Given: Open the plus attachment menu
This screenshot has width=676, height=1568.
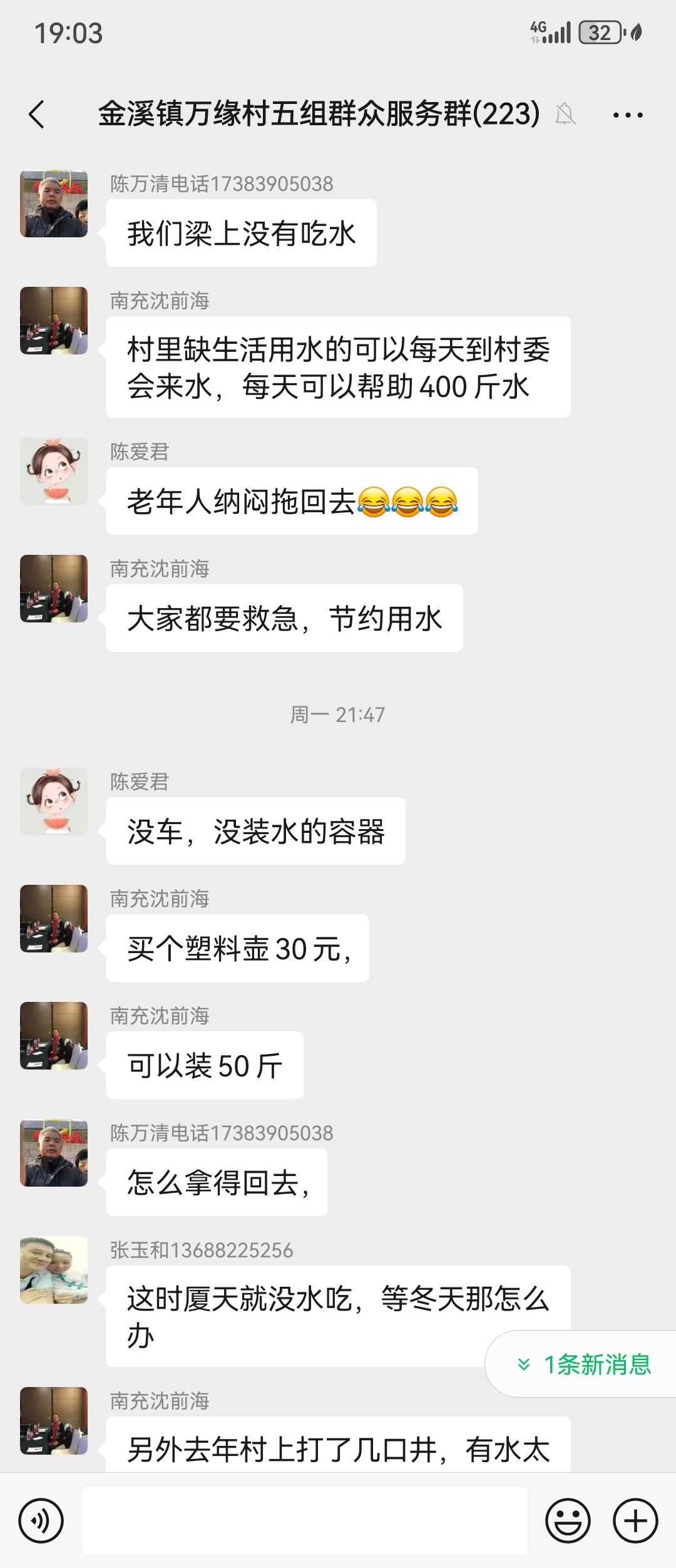Looking at the screenshot, I should click(635, 1520).
